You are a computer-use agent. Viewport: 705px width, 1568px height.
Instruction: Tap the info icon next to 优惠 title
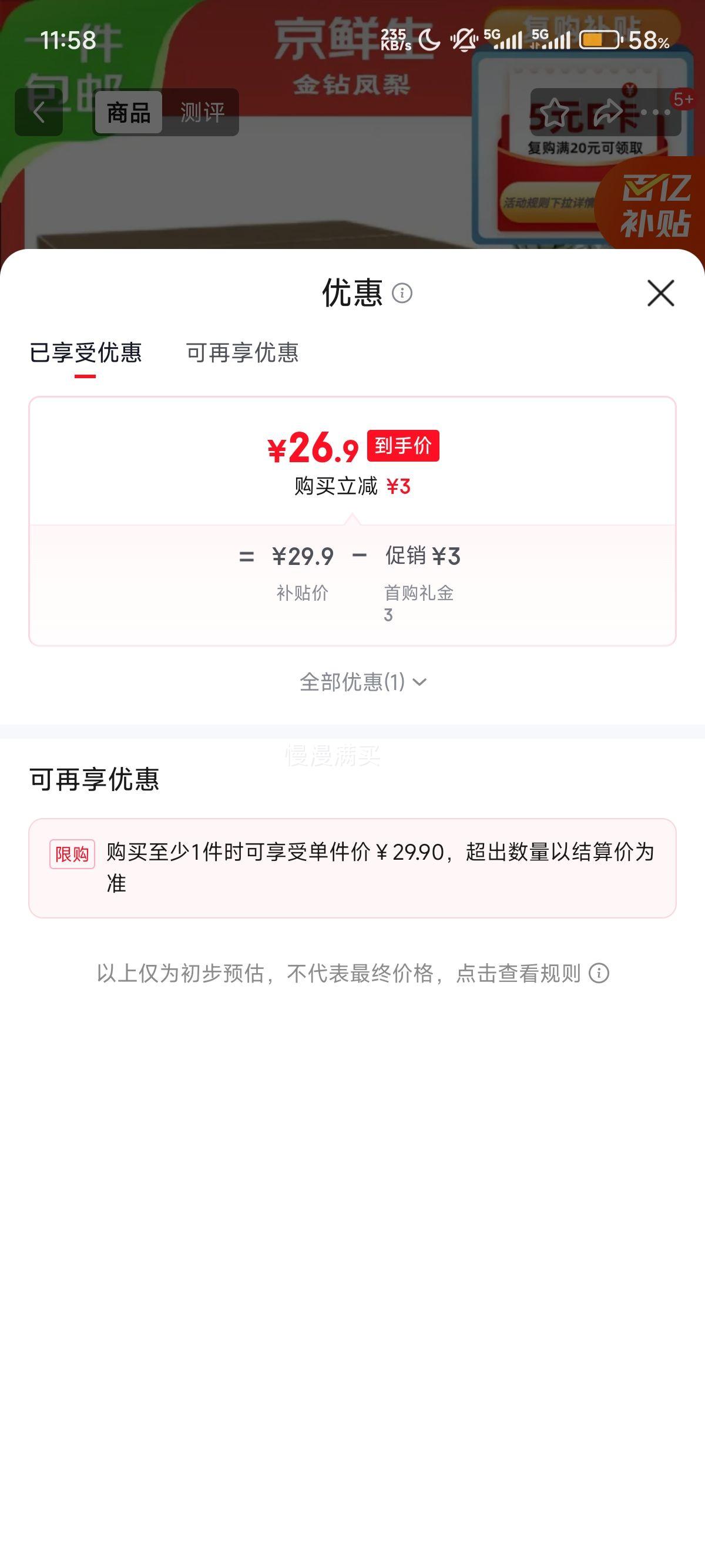[403, 295]
